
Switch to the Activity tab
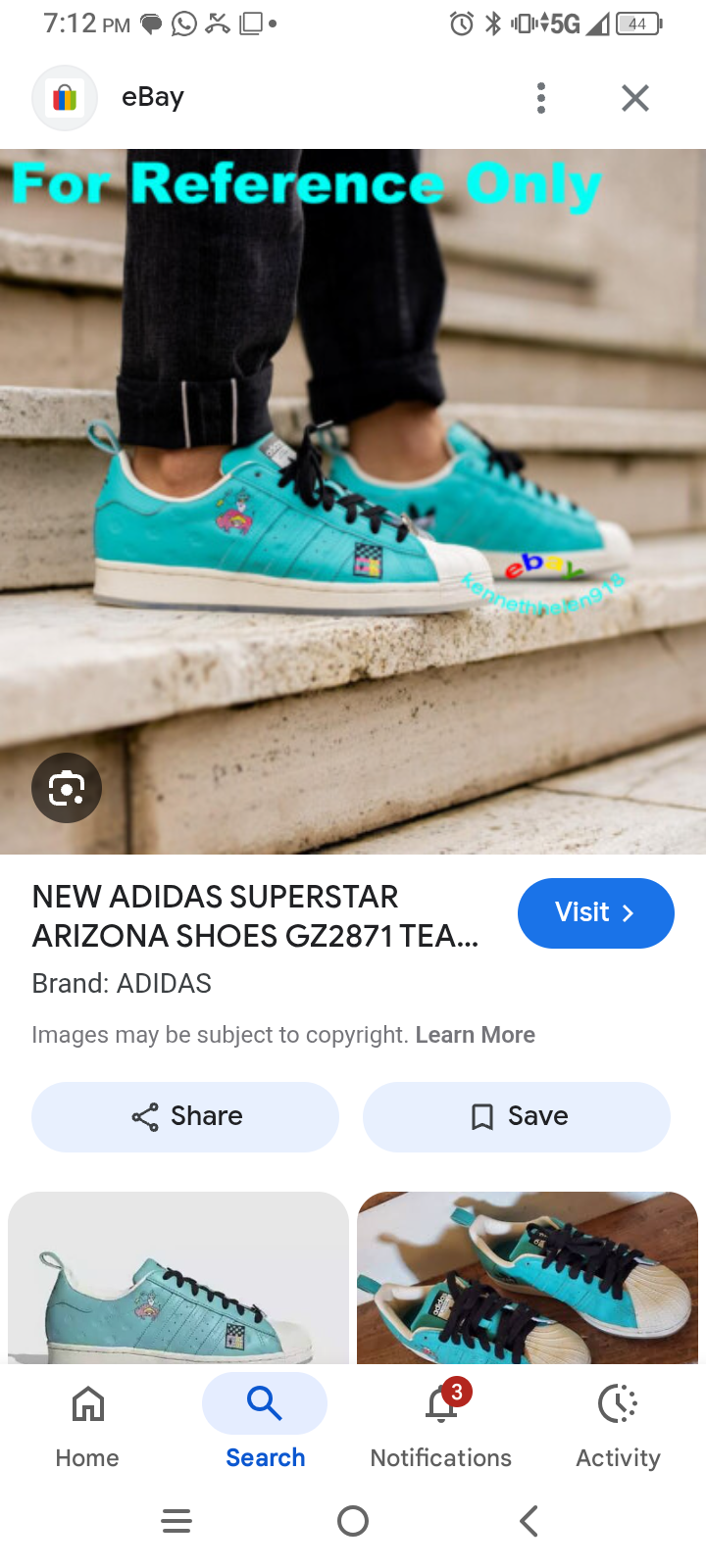coord(618,1421)
